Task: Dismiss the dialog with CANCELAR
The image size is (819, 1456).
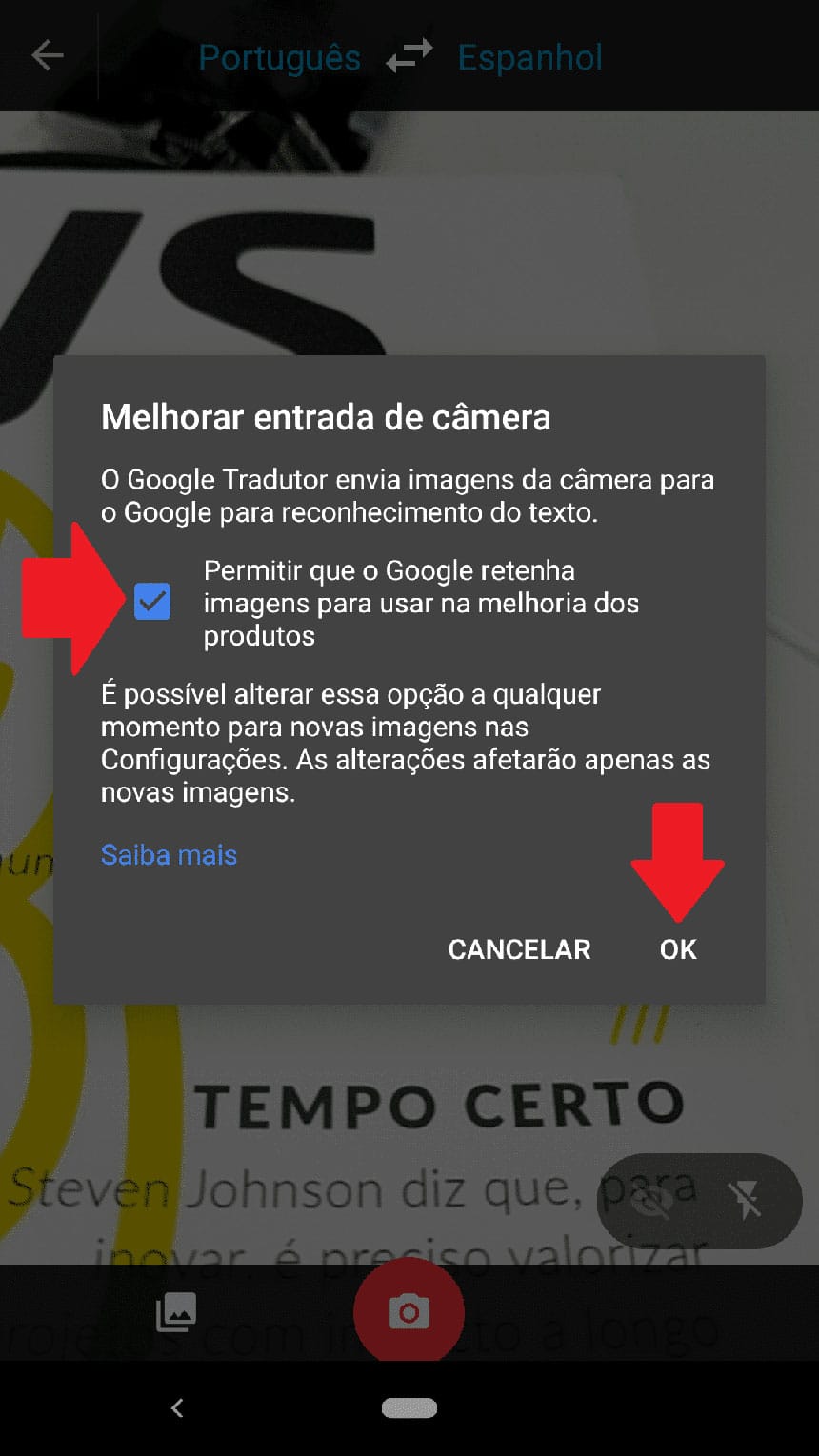Action: click(x=519, y=948)
